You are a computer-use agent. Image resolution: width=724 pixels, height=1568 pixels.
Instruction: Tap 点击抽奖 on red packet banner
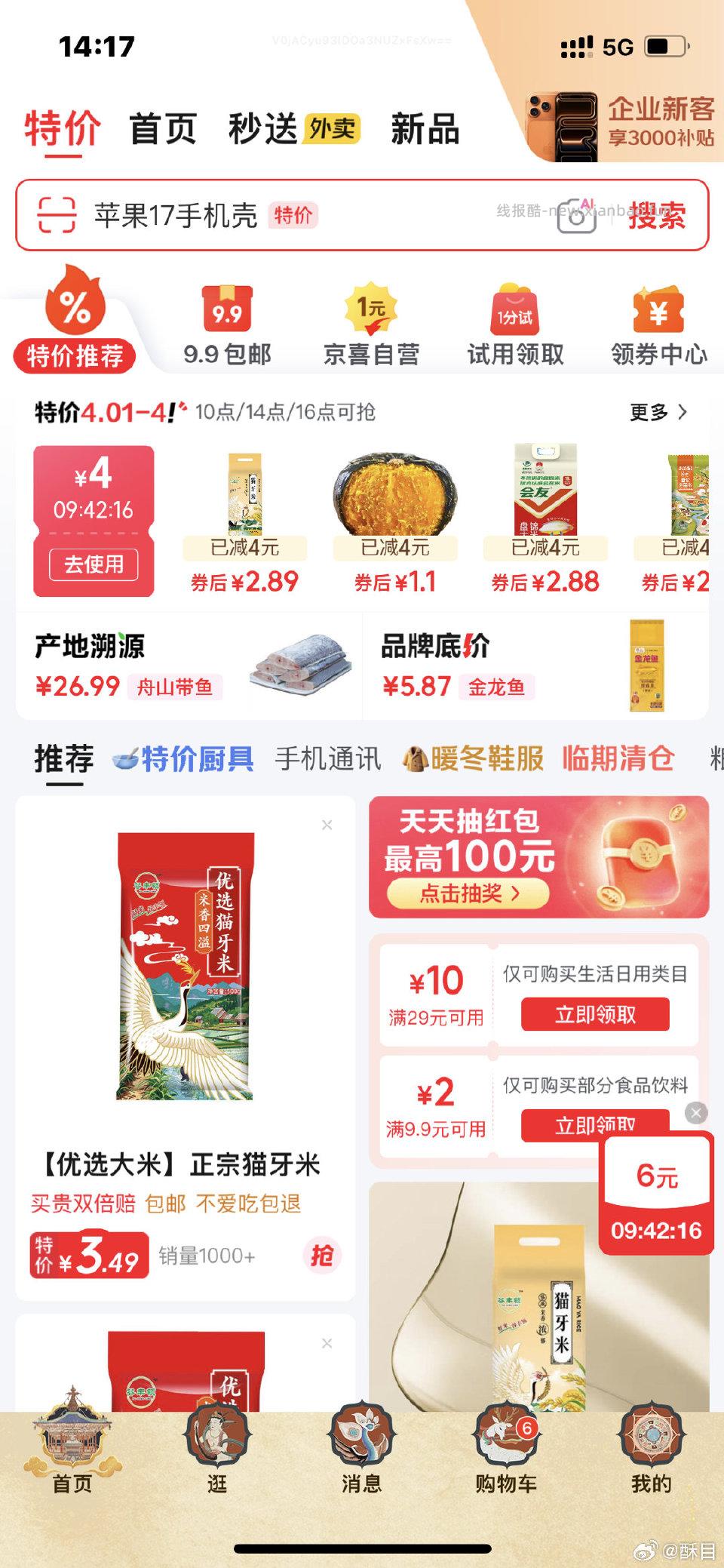(x=469, y=893)
